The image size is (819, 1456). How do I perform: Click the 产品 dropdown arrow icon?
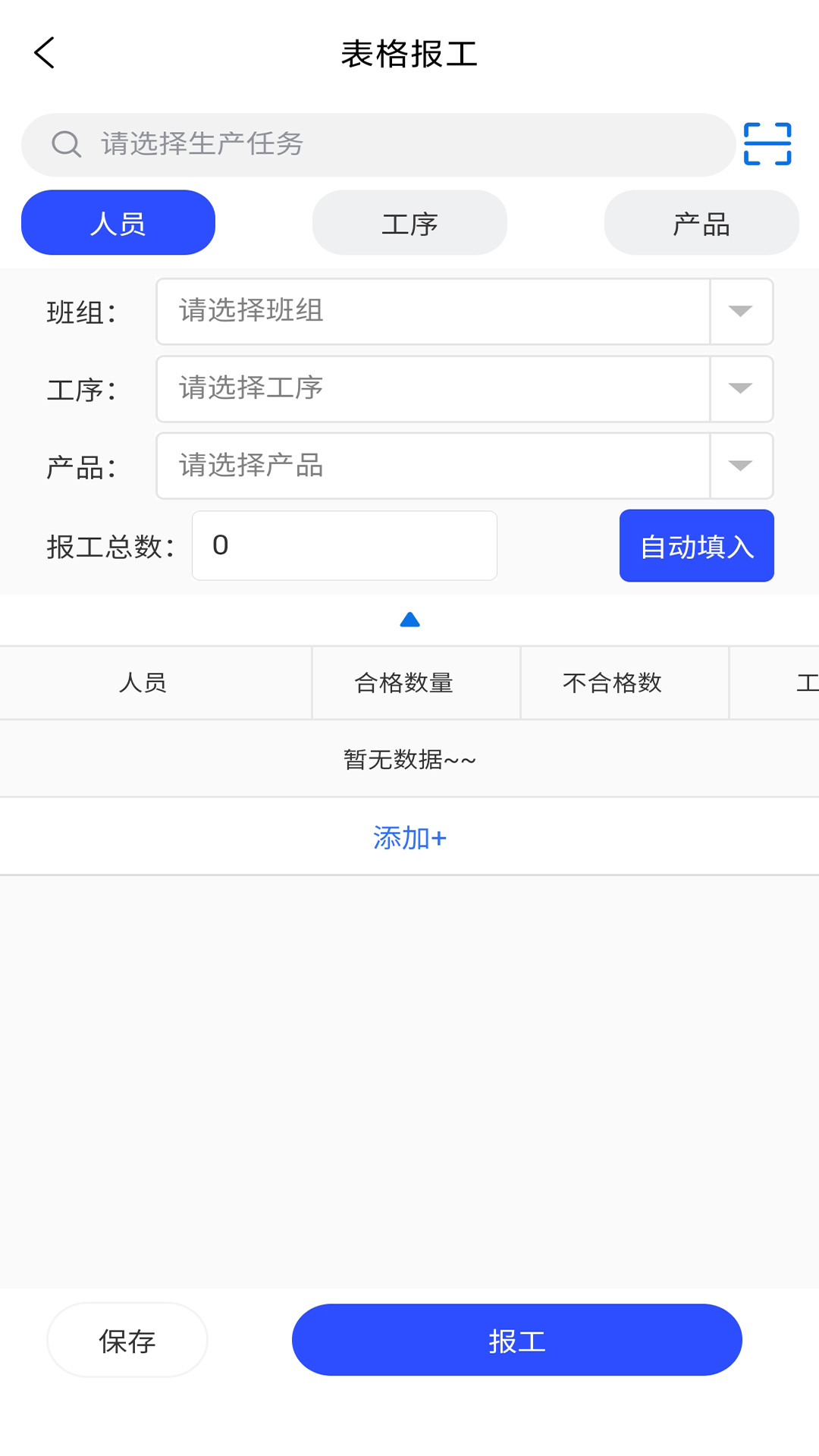(739, 466)
